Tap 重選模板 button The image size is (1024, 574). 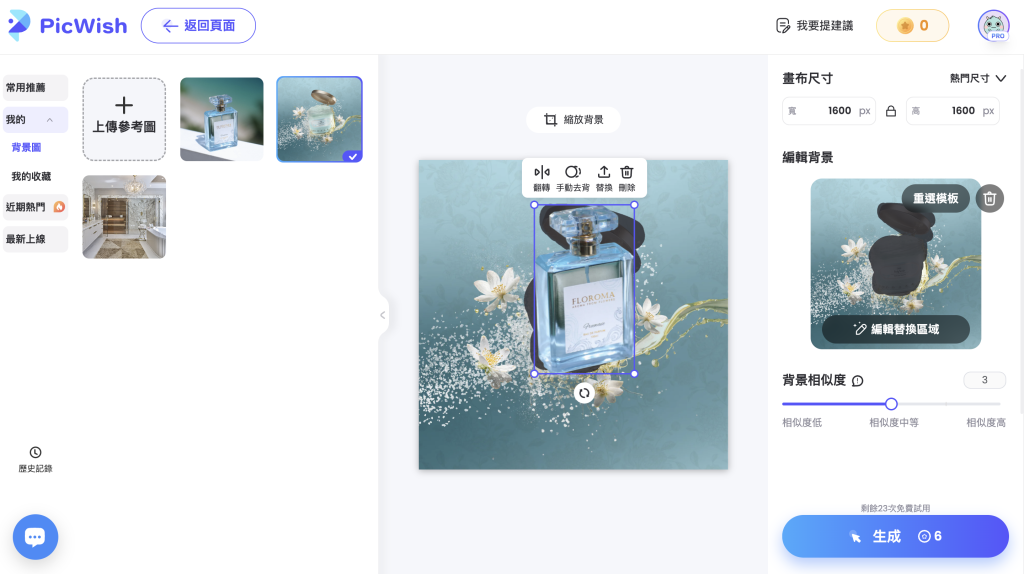[x=935, y=198]
